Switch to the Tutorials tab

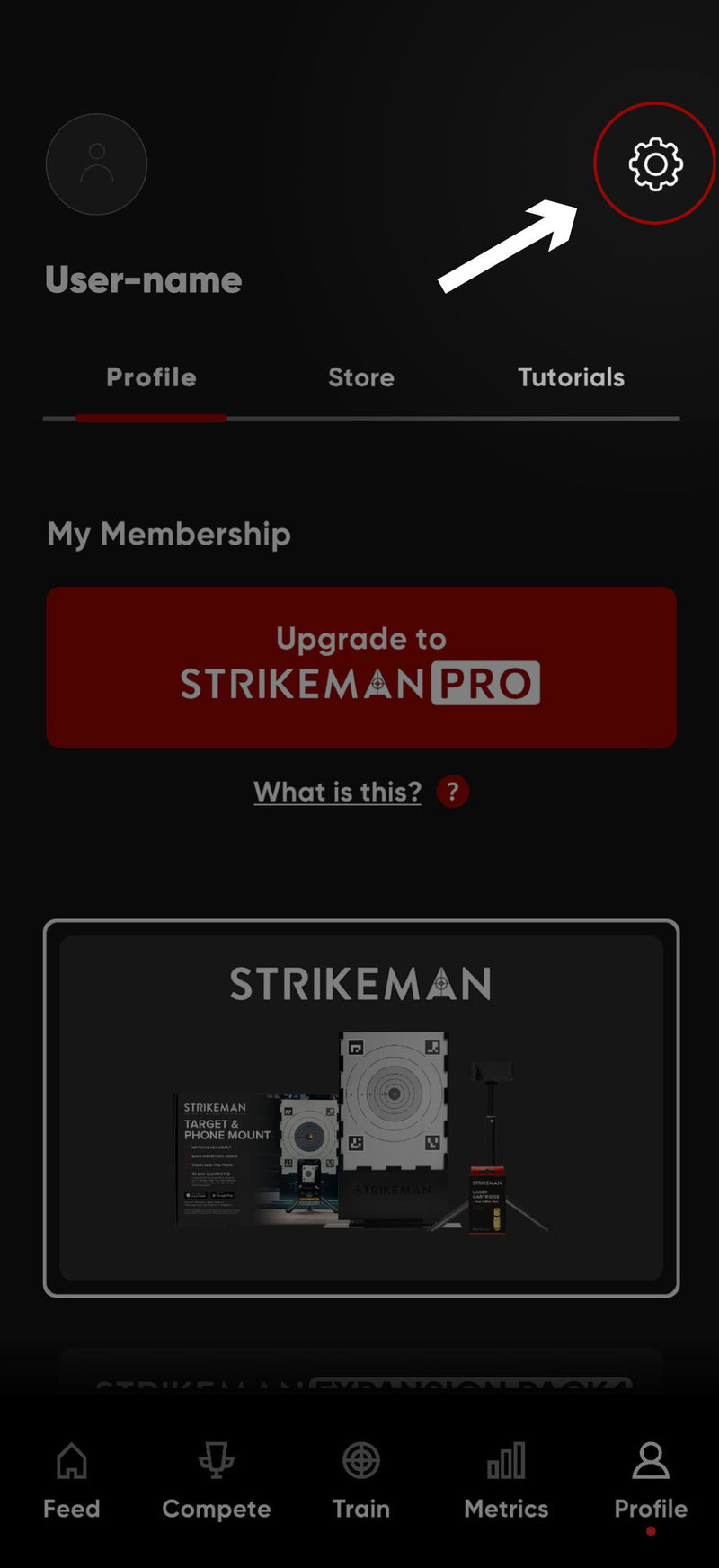(571, 377)
